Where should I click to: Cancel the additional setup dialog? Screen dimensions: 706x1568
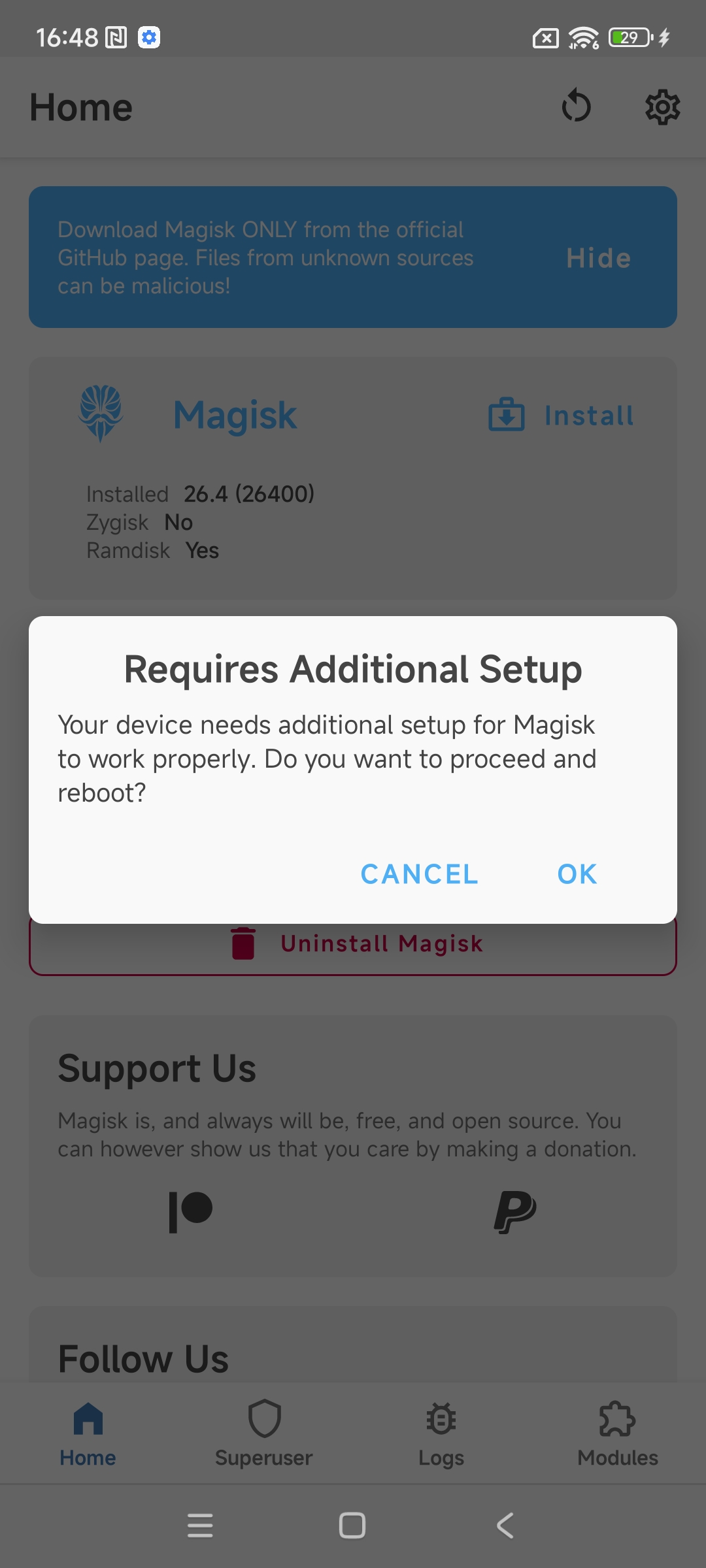(x=419, y=874)
